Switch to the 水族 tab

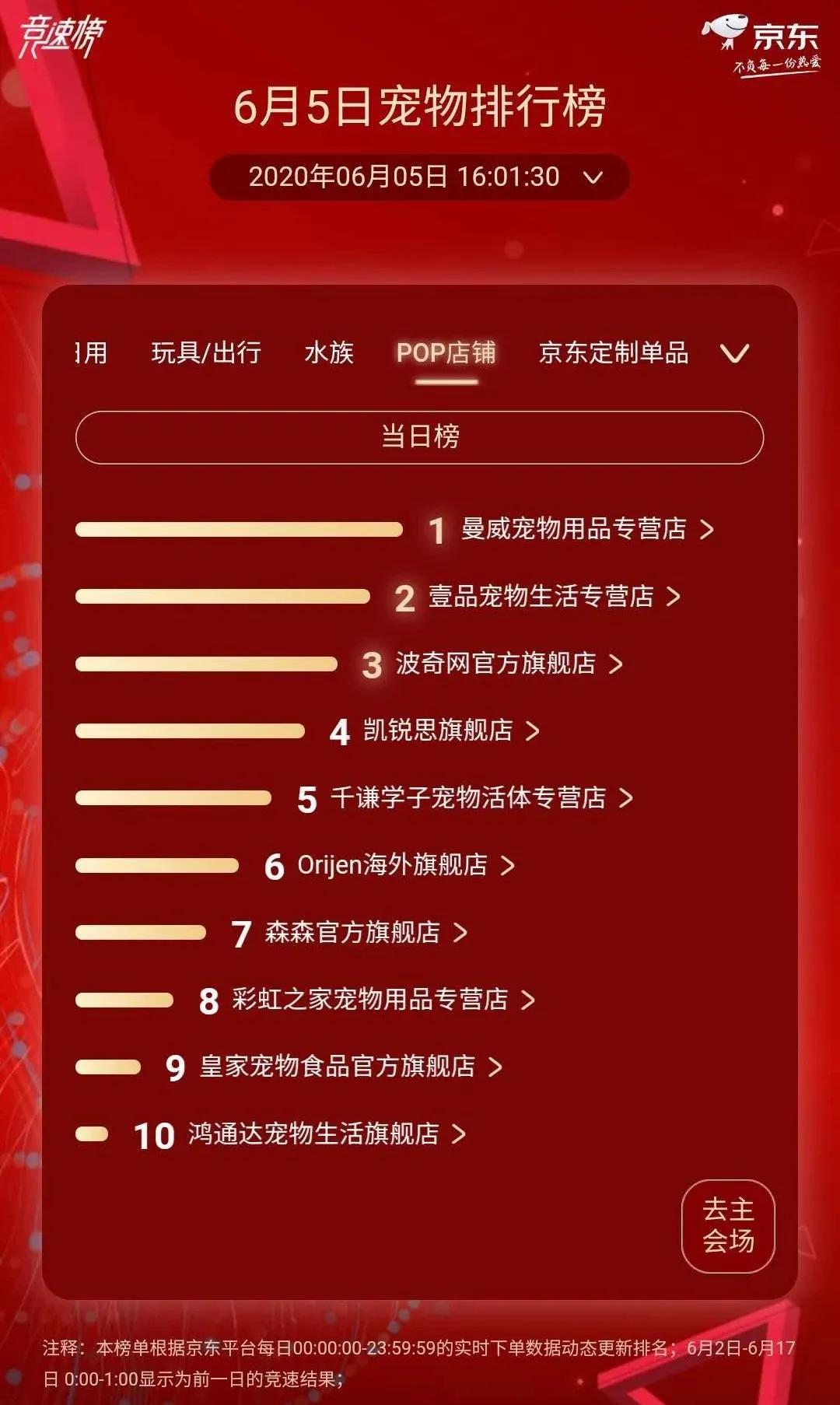[330, 353]
